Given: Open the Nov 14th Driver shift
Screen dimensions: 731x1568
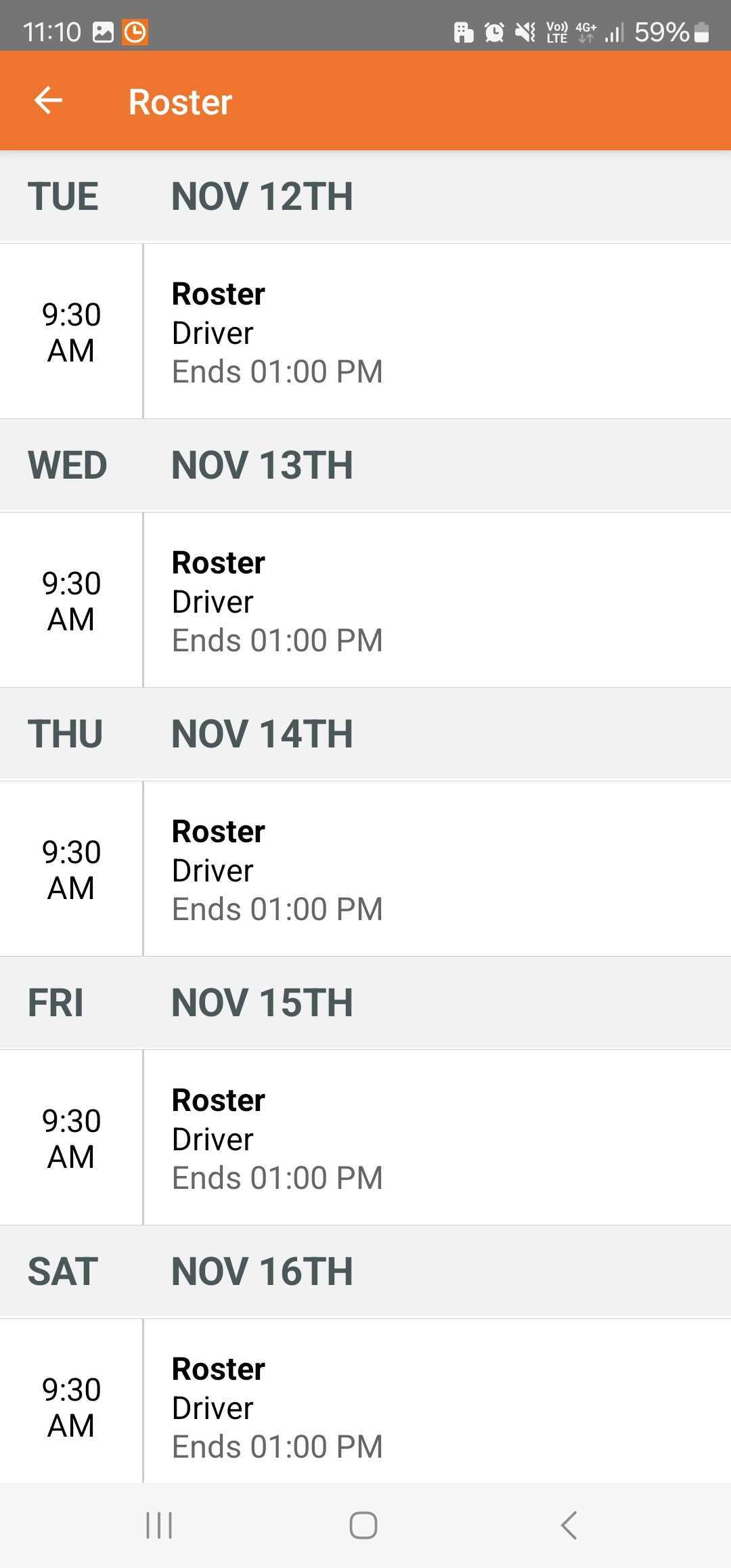Looking at the screenshot, I should 365,869.
